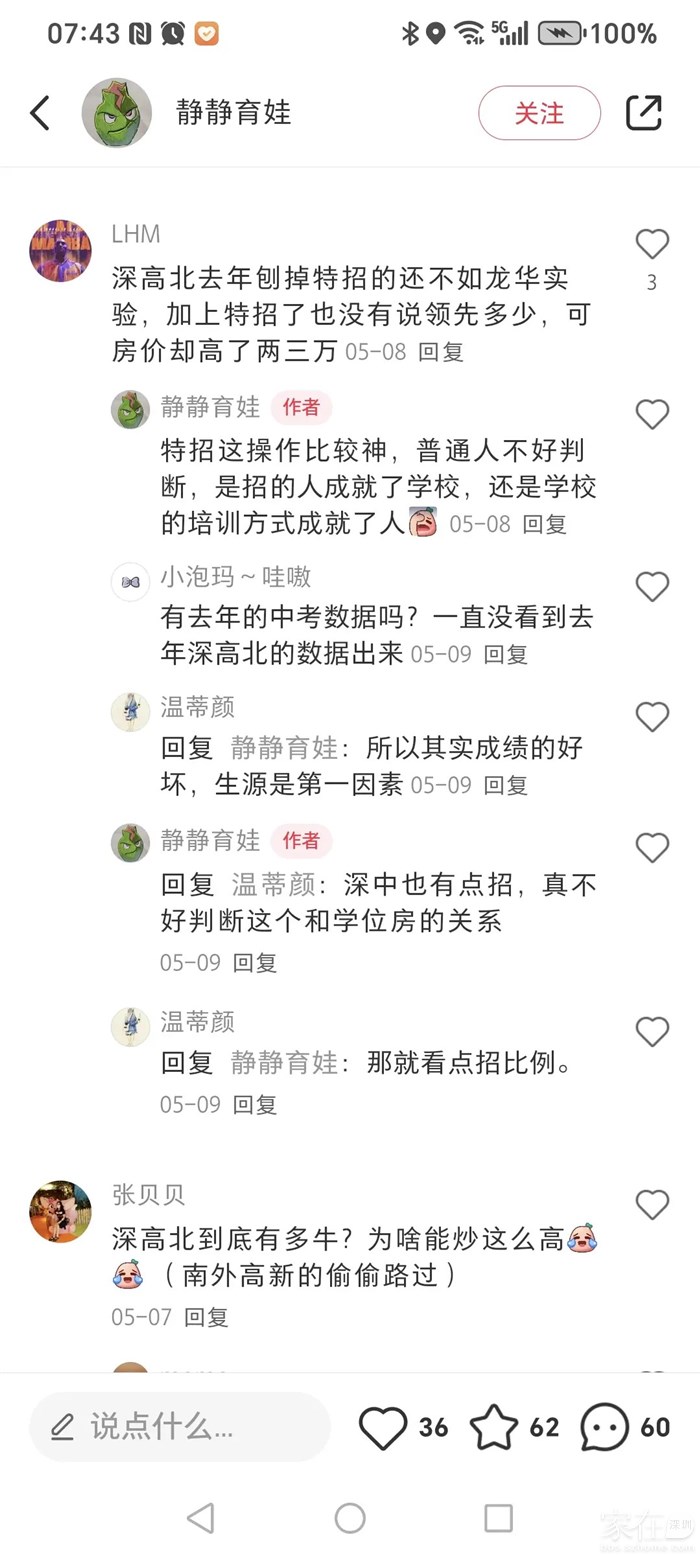The image size is (700, 1555).
Task: Favorite the post with the star showing 62
Action: [495, 1427]
